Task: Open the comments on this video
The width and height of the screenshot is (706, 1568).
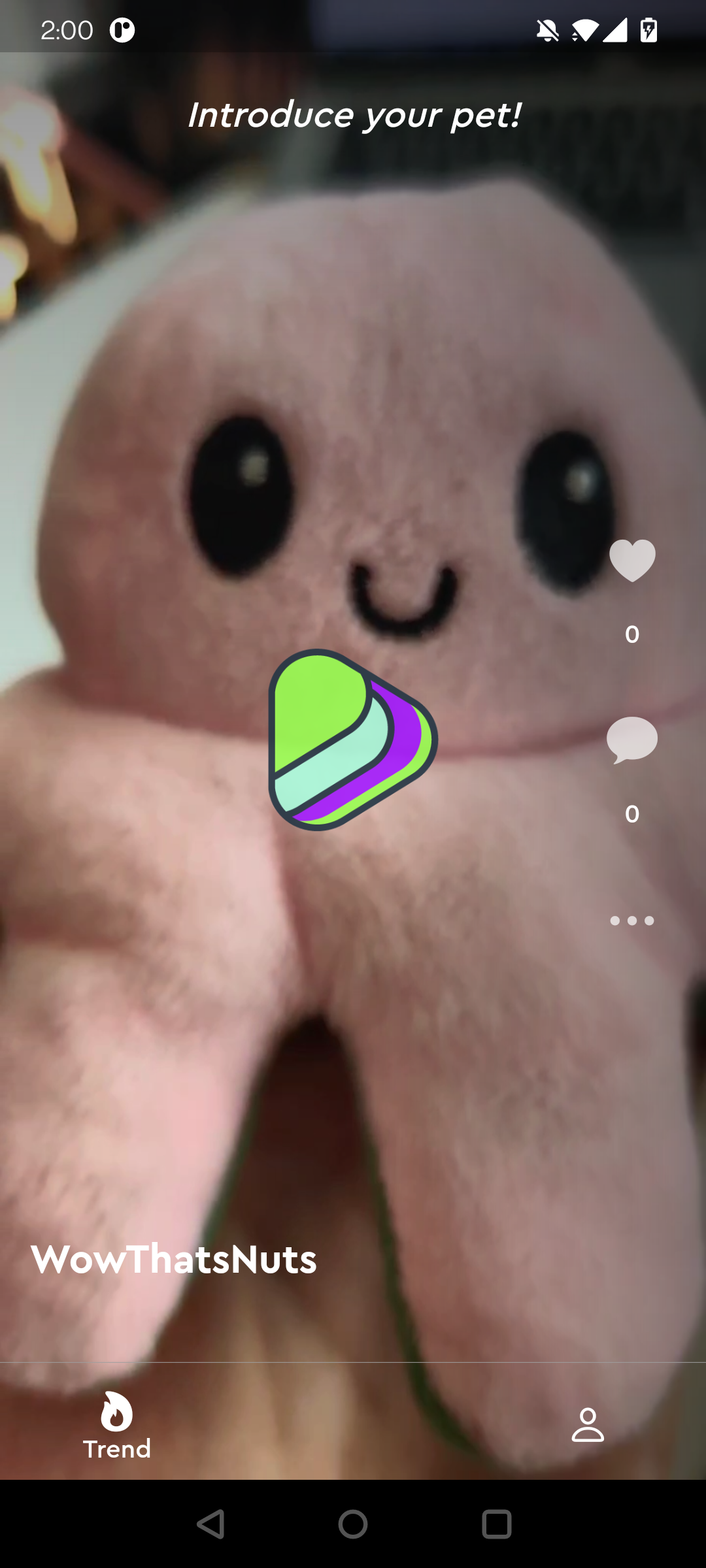Action: tap(632, 740)
